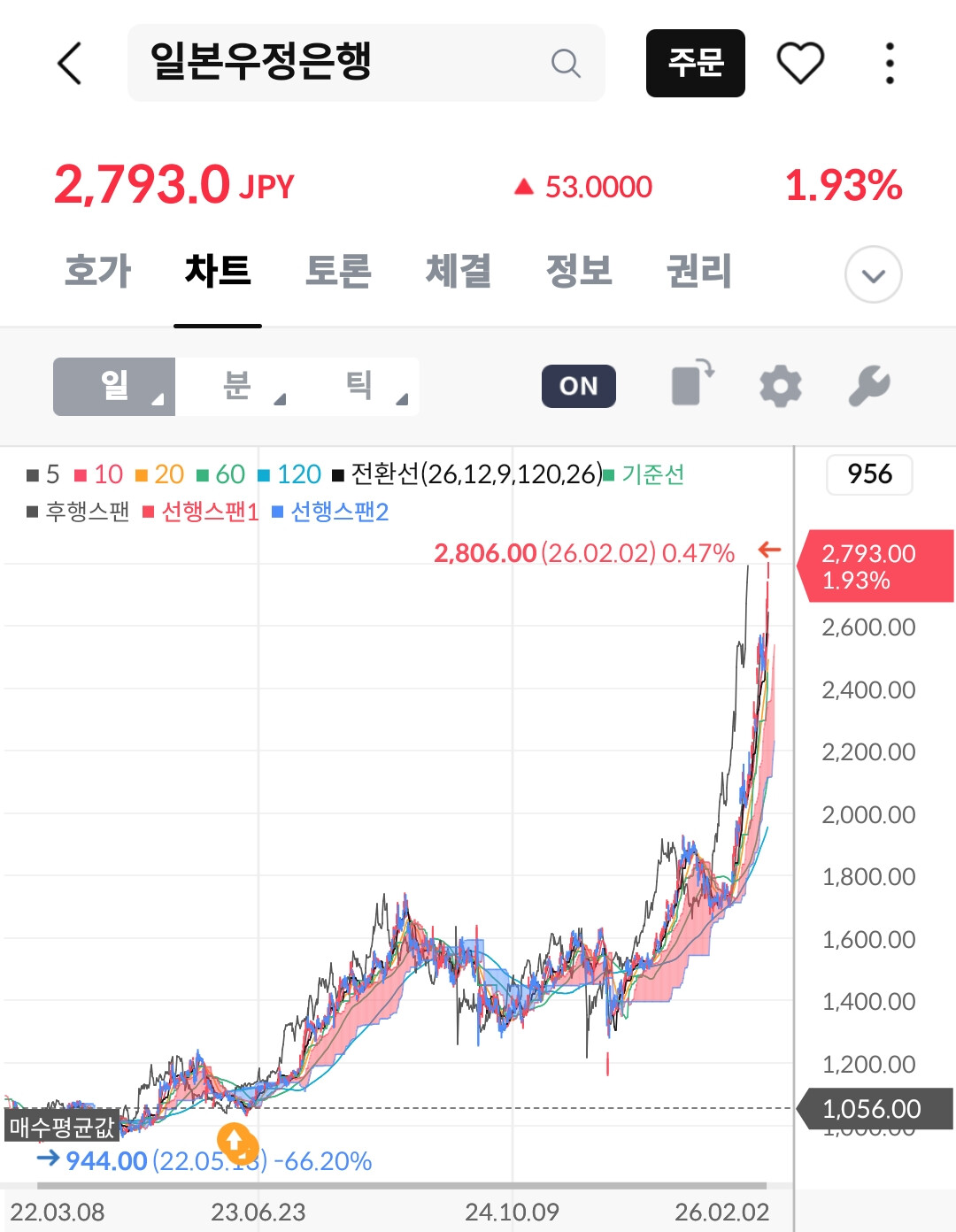Add this stock to favorites with the heart
Image resolution: width=956 pixels, height=1232 pixels.
pyautogui.click(x=800, y=63)
